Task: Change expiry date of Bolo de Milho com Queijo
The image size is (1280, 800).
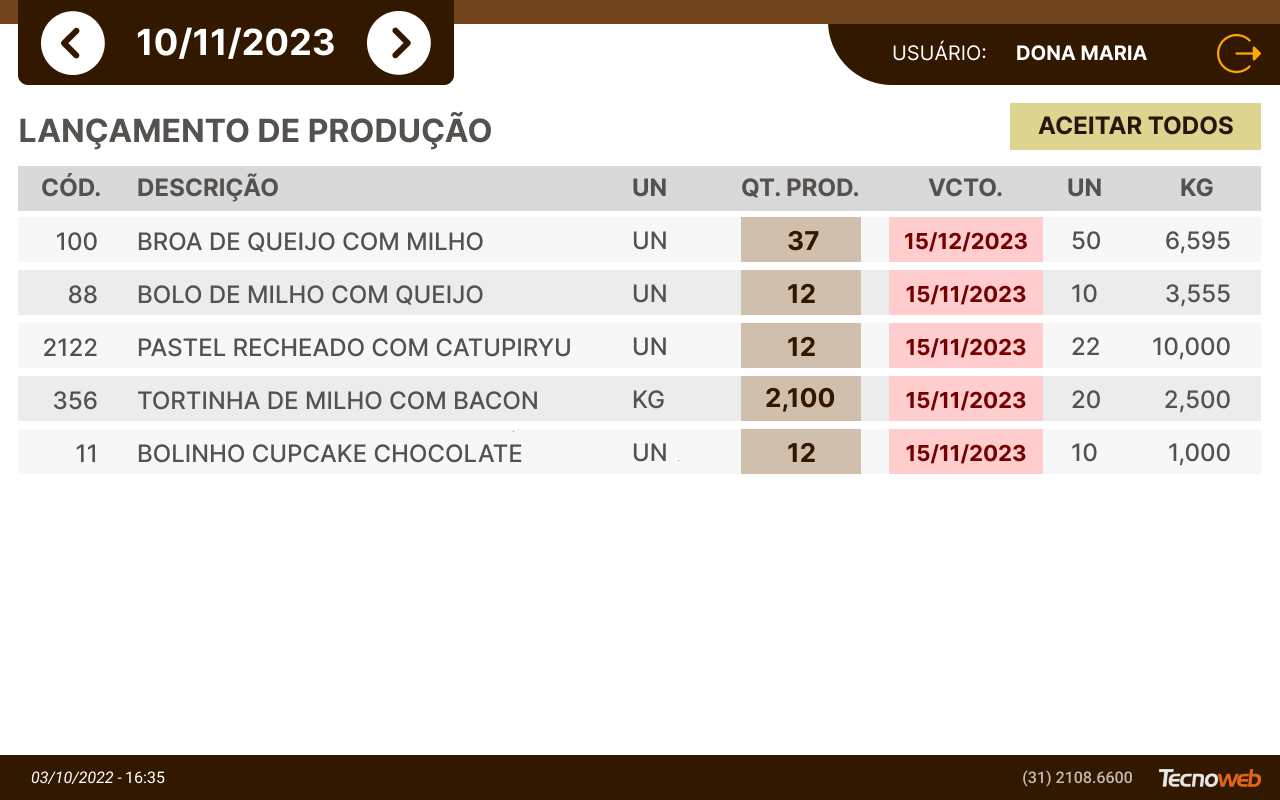Action: 965,293
